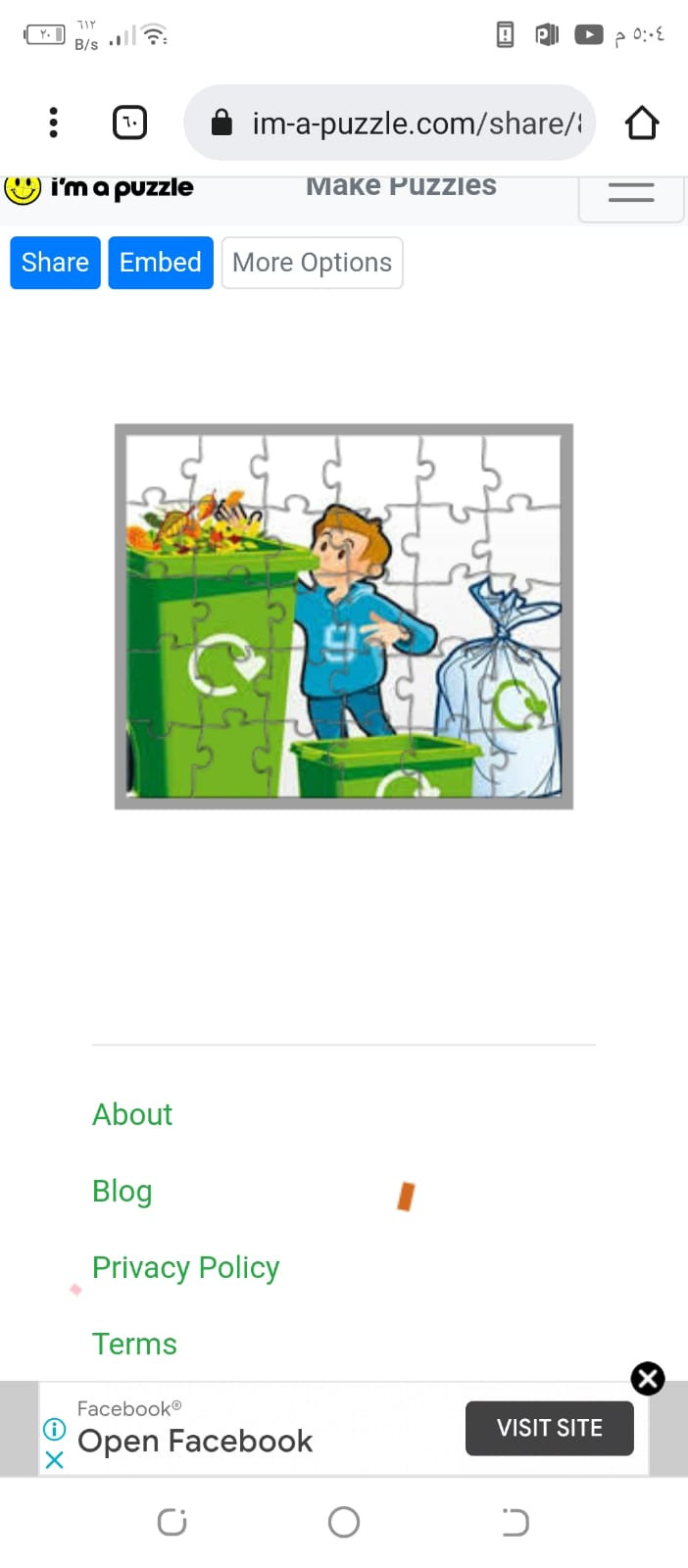688x1568 pixels.
Task: Open the browser three-dot menu
Action: (x=54, y=122)
